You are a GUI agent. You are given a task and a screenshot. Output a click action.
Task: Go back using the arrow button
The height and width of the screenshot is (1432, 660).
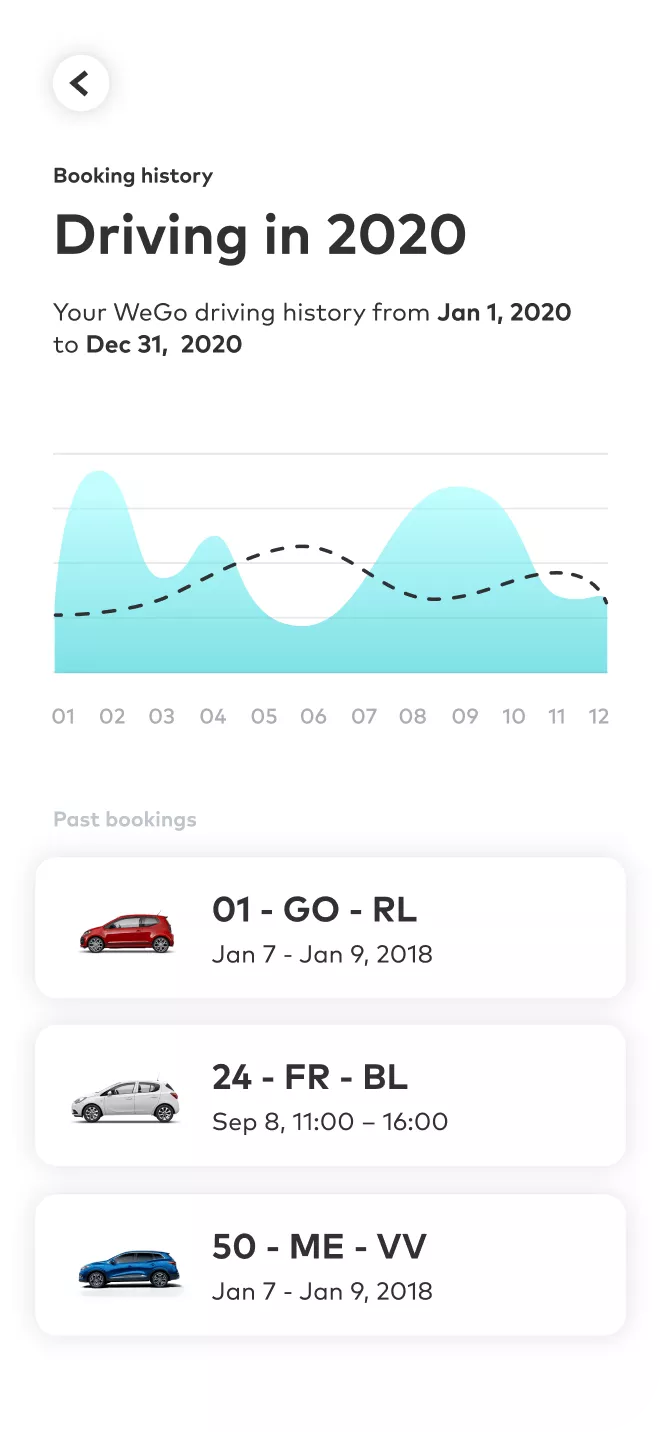[80, 83]
